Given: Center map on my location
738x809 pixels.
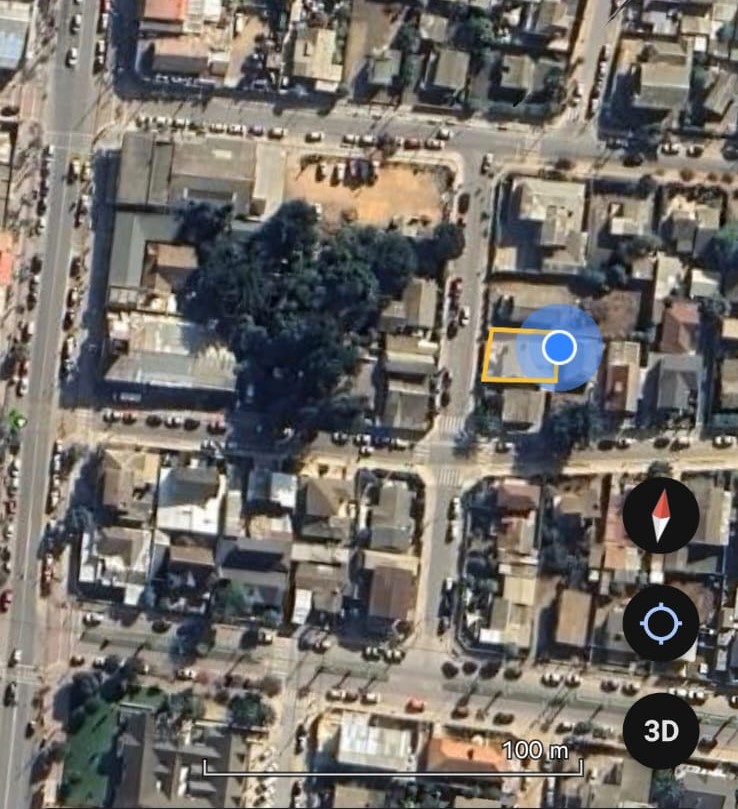Looking at the screenshot, I should coord(660,623).
